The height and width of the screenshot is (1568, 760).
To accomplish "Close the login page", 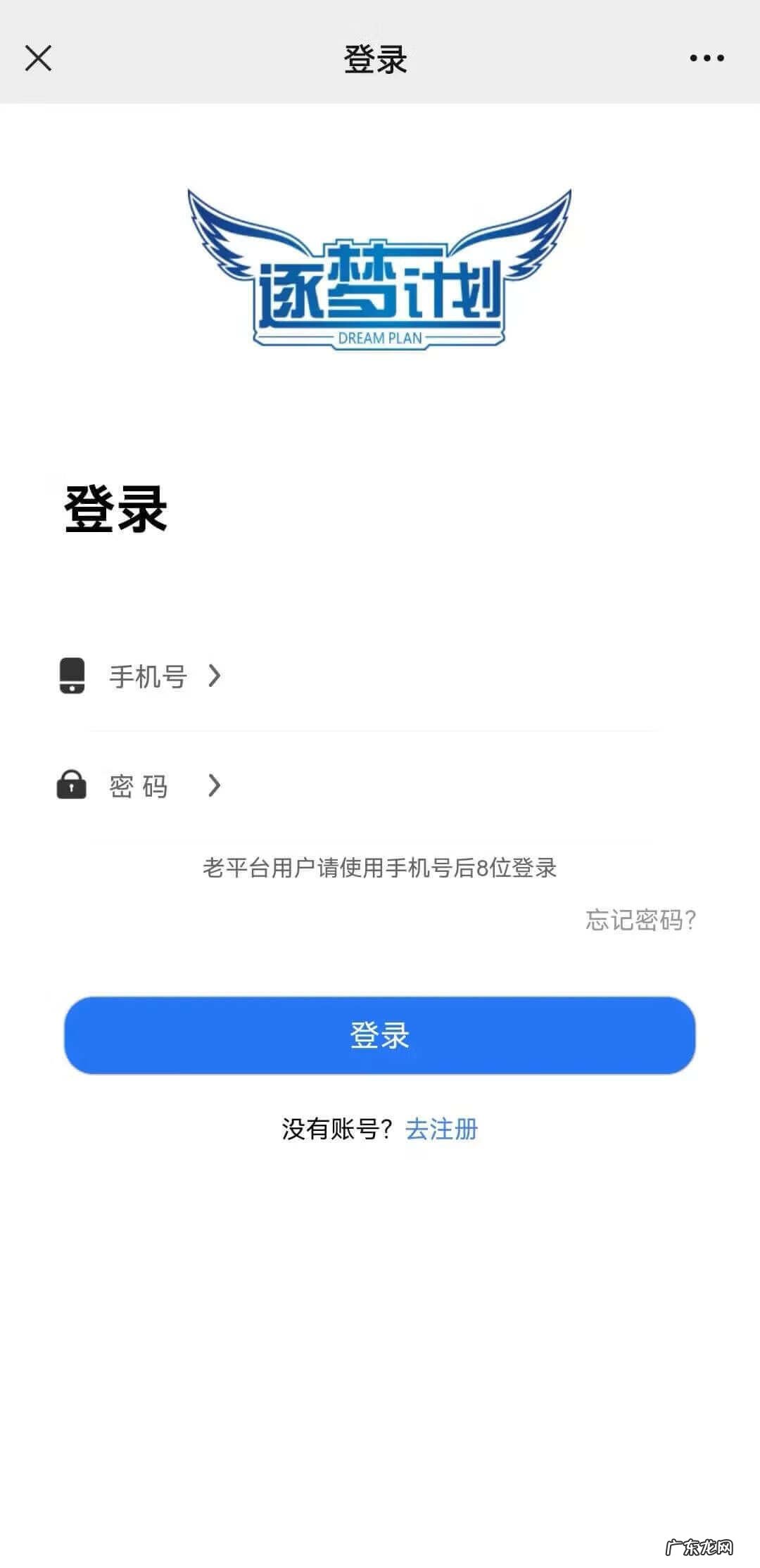I will coord(38,58).
